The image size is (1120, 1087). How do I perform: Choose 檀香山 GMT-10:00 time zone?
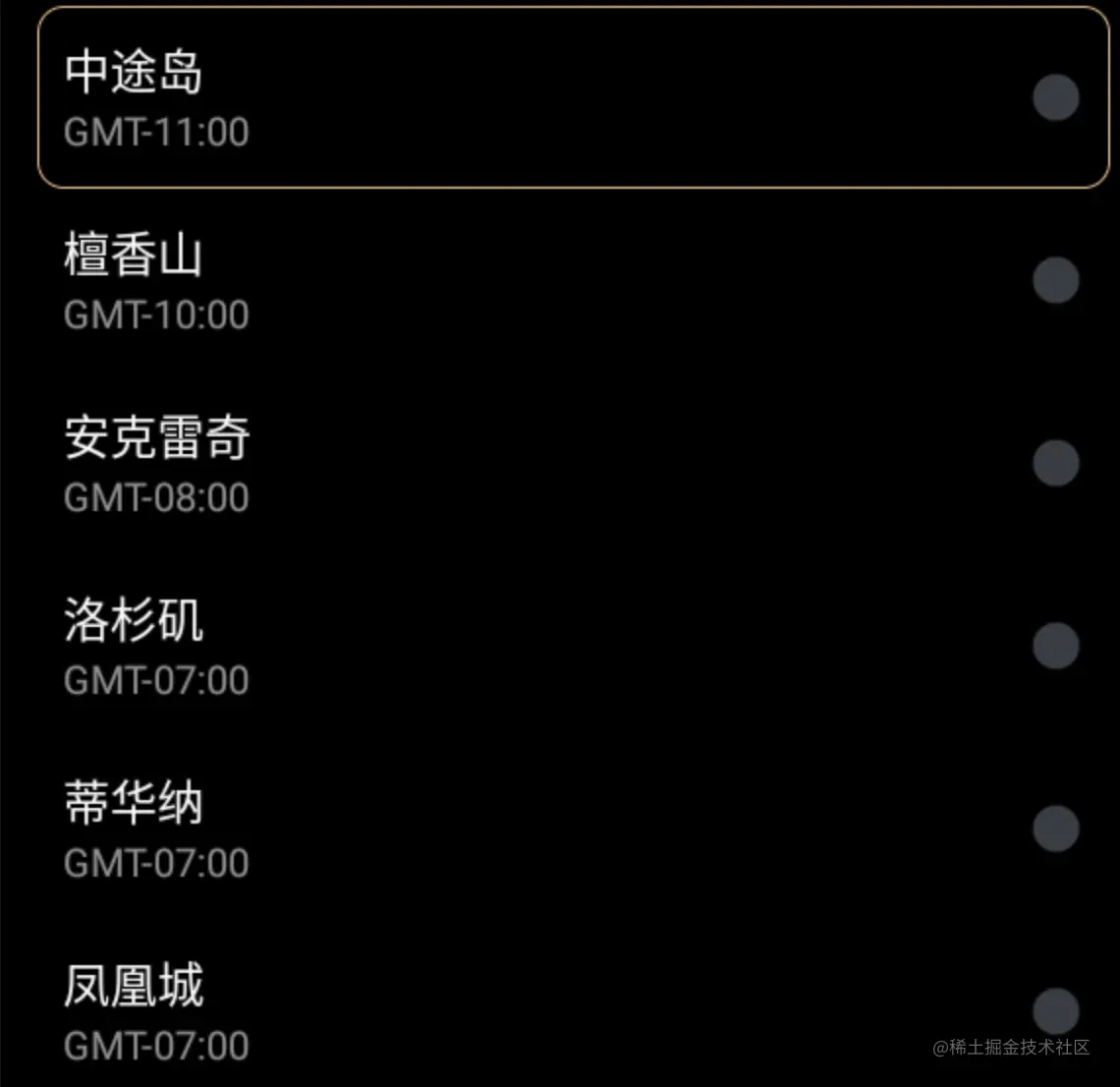pyautogui.click(x=1056, y=280)
